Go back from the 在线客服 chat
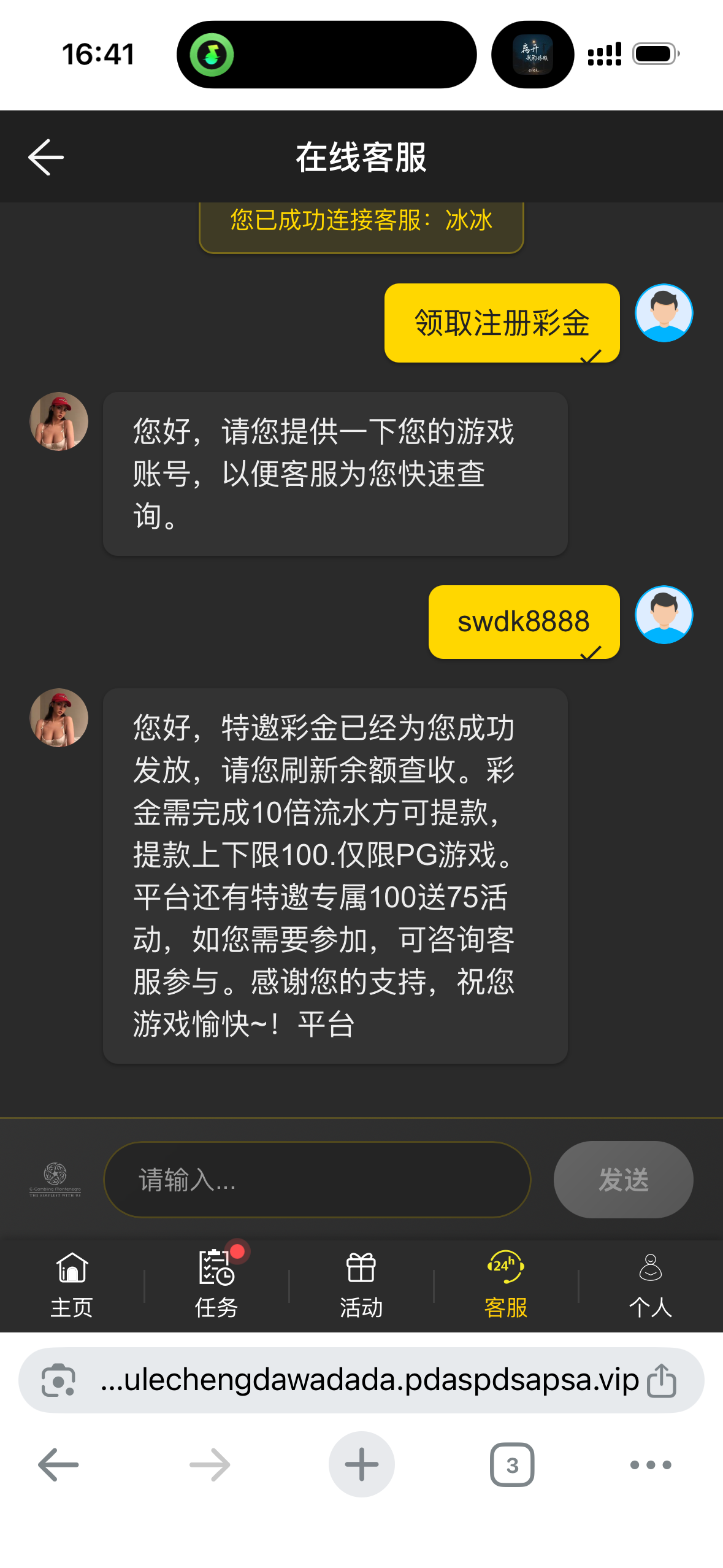Viewport: 723px width, 1568px height. pyautogui.click(x=46, y=157)
